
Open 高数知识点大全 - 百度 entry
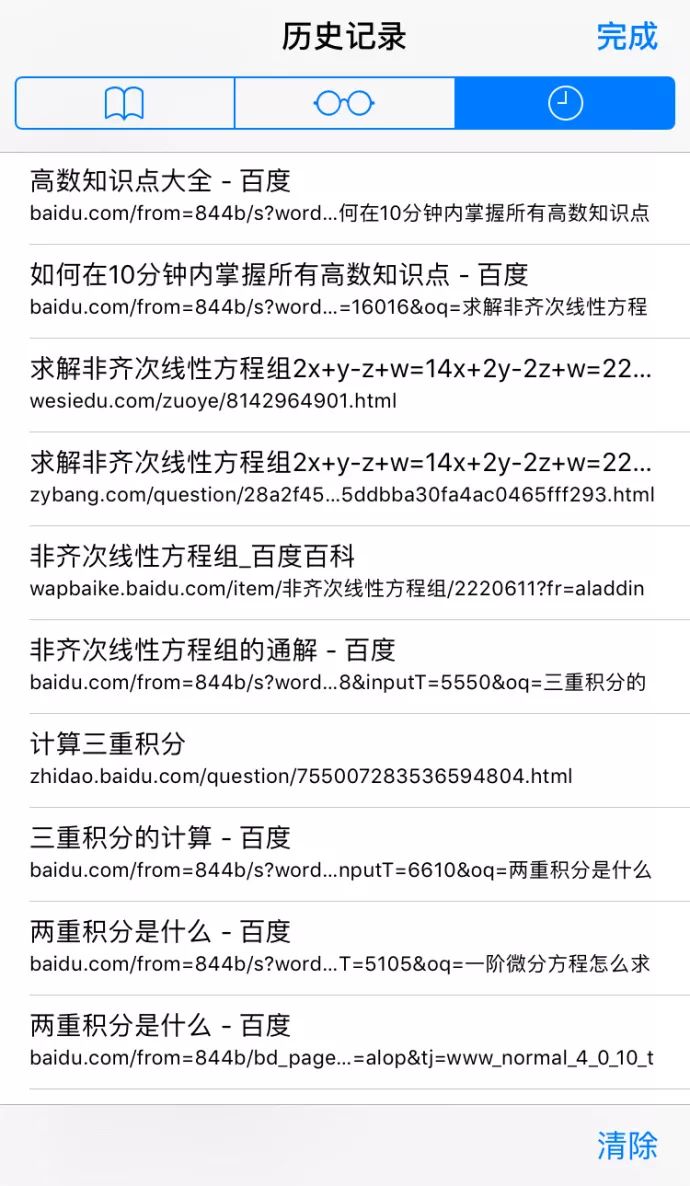(x=345, y=197)
